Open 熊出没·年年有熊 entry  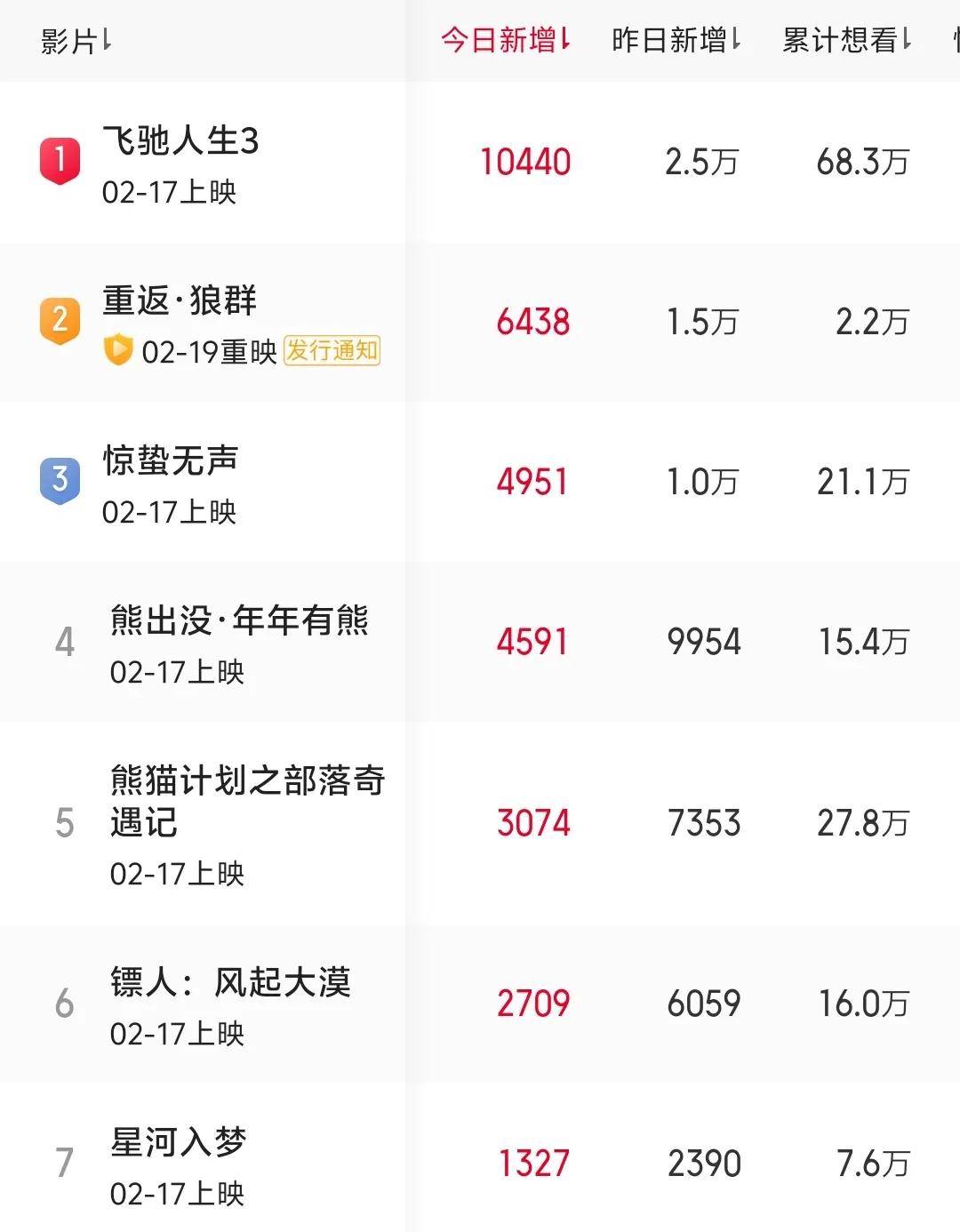tap(239, 621)
